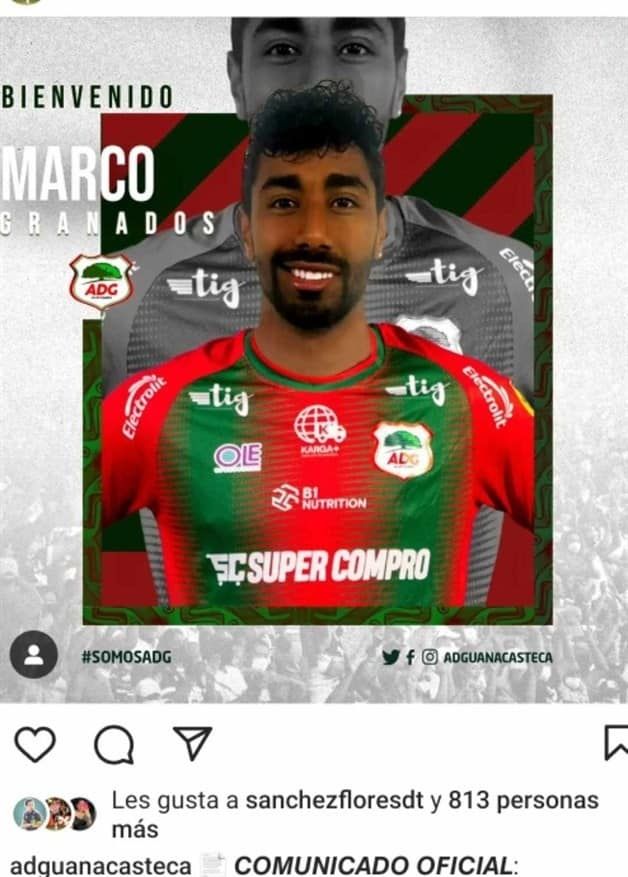
Task: Open comments on this post
Action: pyautogui.click(x=113, y=744)
